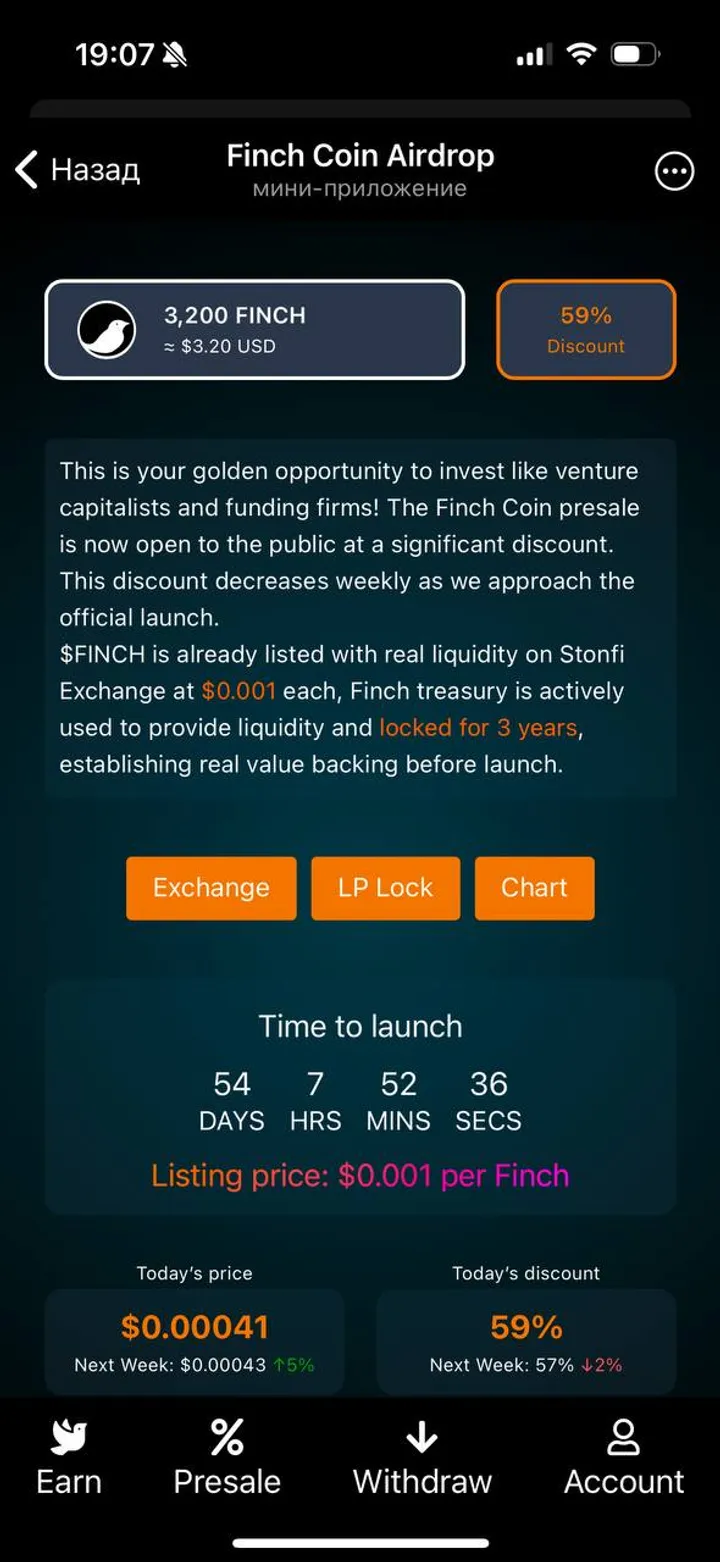Tap the Withdraw arrow icon
This screenshot has height=1562, width=720.
tap(422, 1436)
